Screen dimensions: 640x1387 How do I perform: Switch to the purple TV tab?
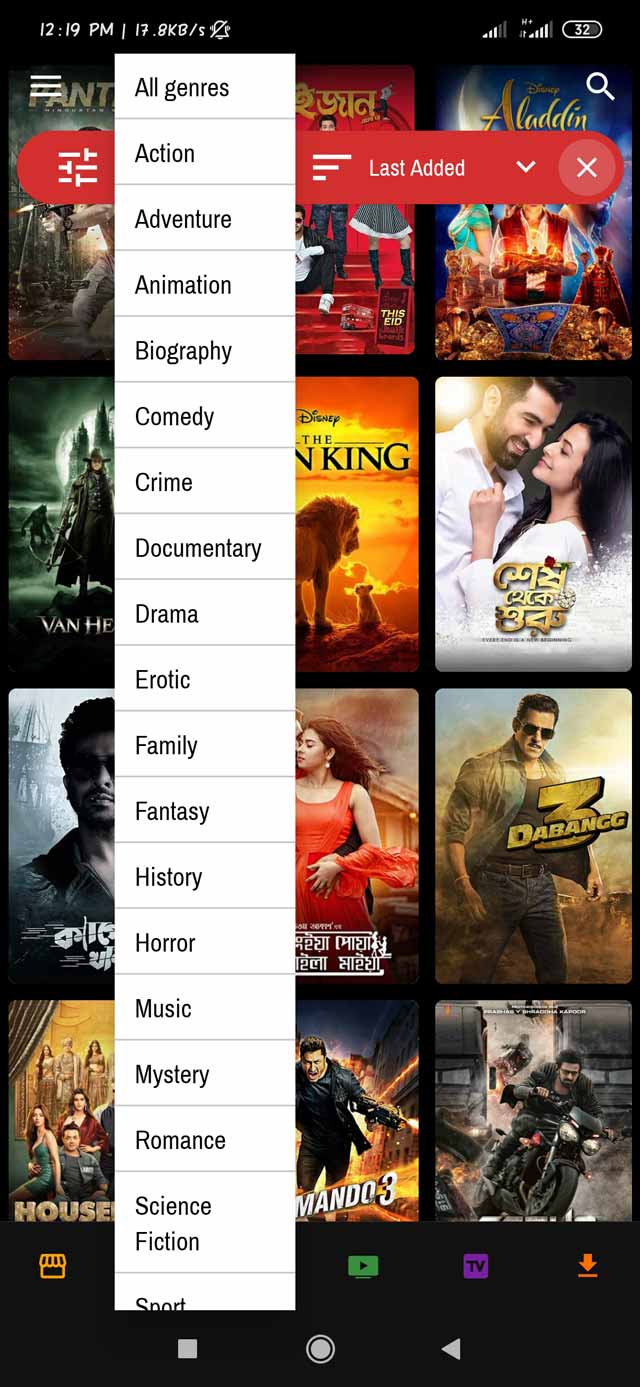pos(475,1266)
